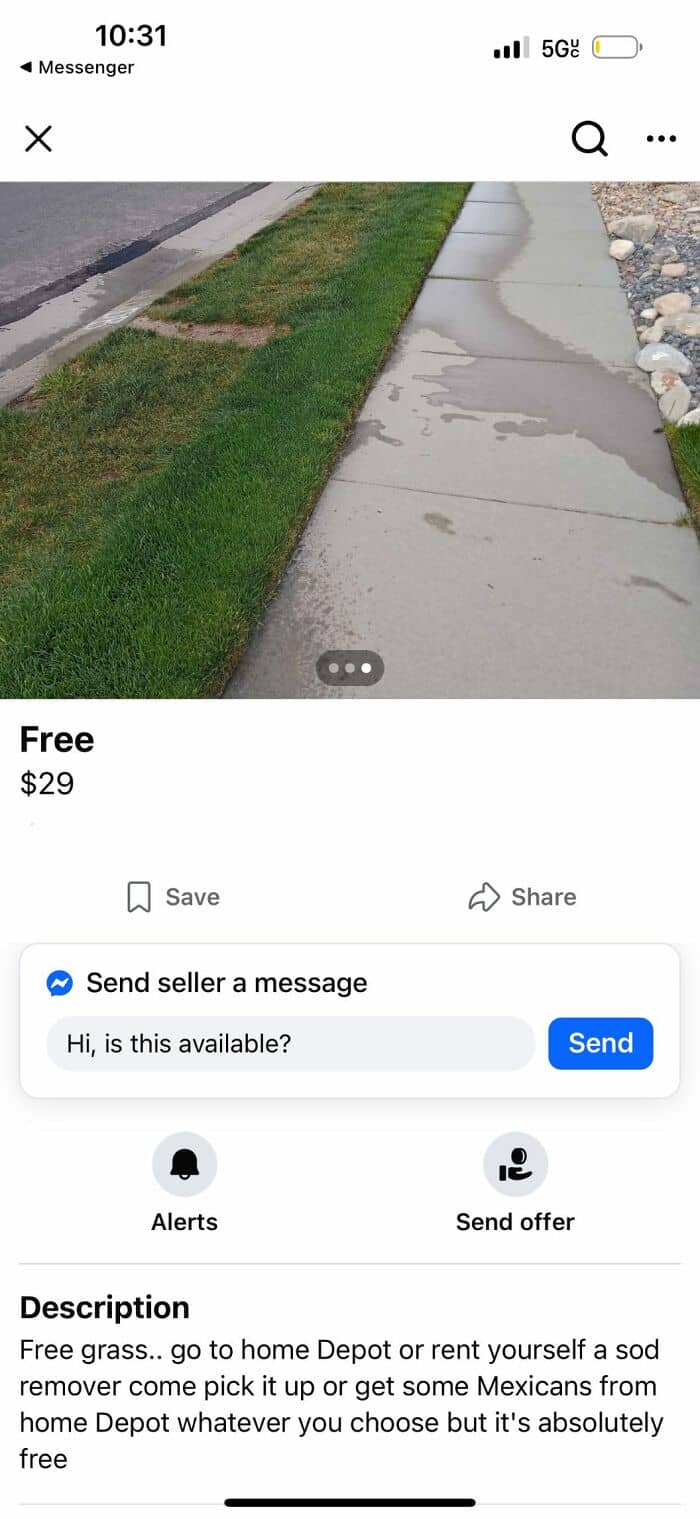Edit the 'Hi, is this available?' message
This screenshot has width=700, height=1519.
point(290,1044)
